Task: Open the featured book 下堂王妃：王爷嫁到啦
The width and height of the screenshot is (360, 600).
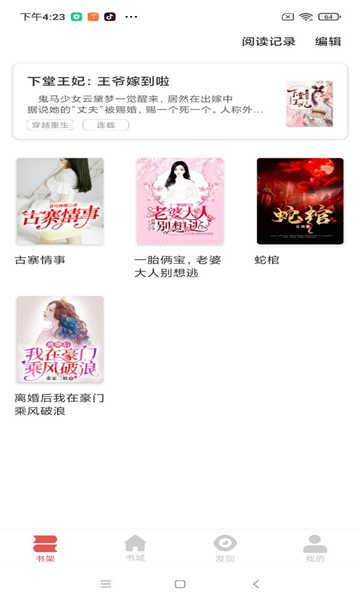Action: tap(180, 102)
